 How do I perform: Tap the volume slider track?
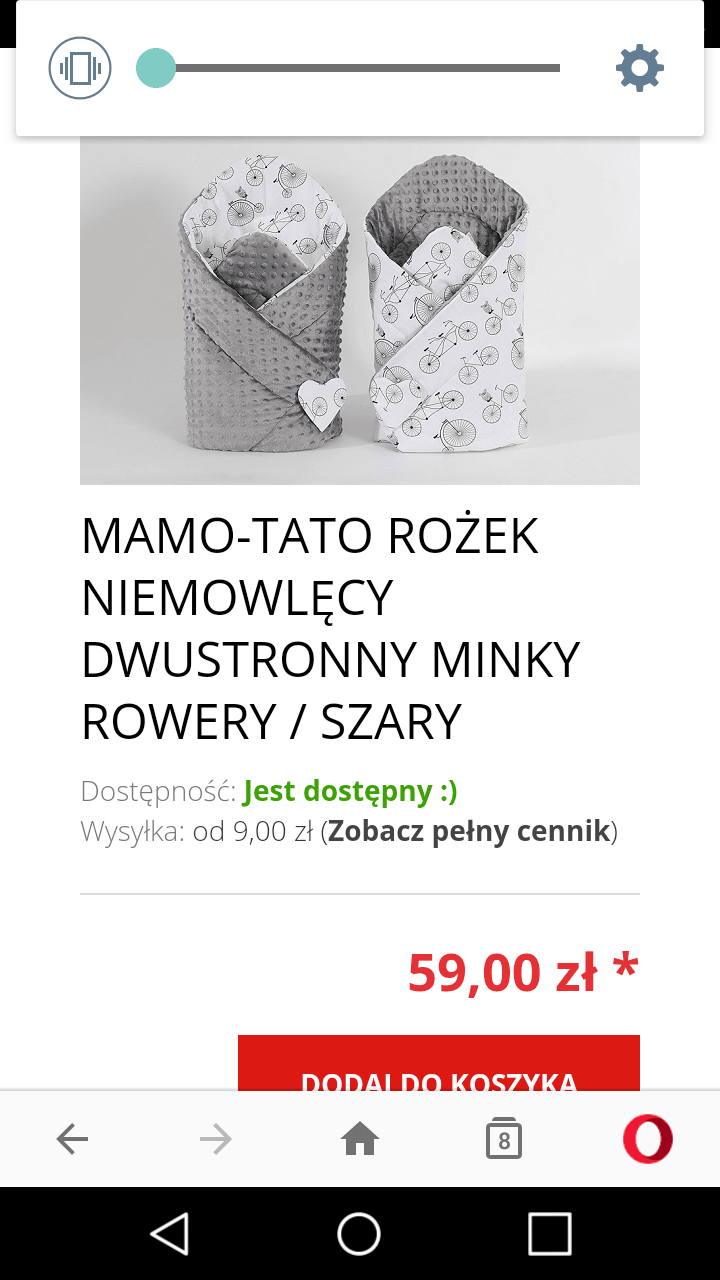click(348, 68)
